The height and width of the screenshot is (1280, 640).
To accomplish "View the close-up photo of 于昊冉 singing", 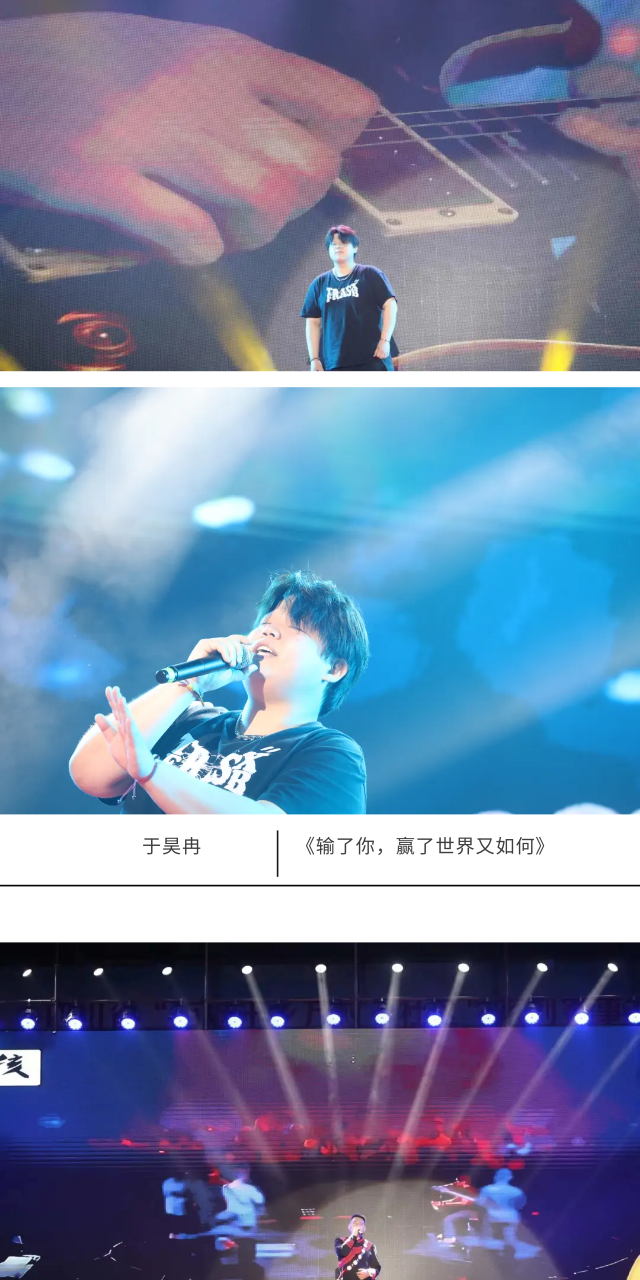I will coord(320,600).
